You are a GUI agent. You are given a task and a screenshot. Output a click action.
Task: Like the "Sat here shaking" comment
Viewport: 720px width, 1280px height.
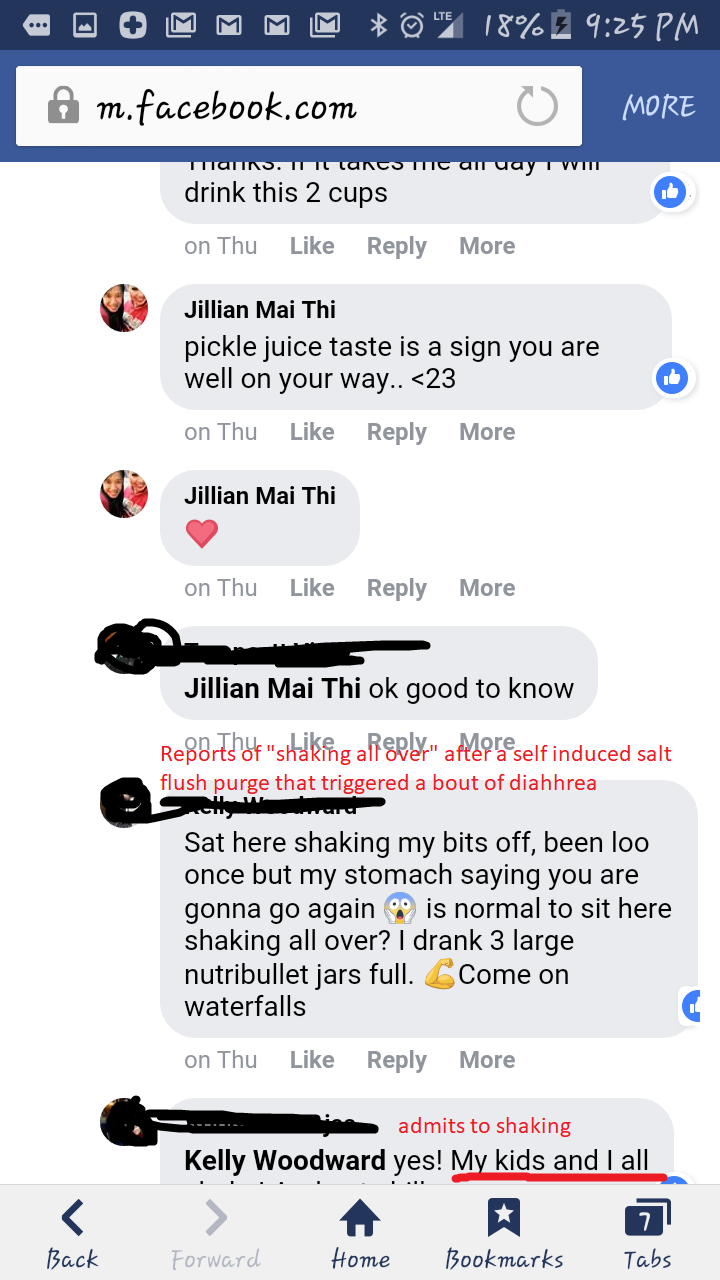click(x=312, y=1060)
